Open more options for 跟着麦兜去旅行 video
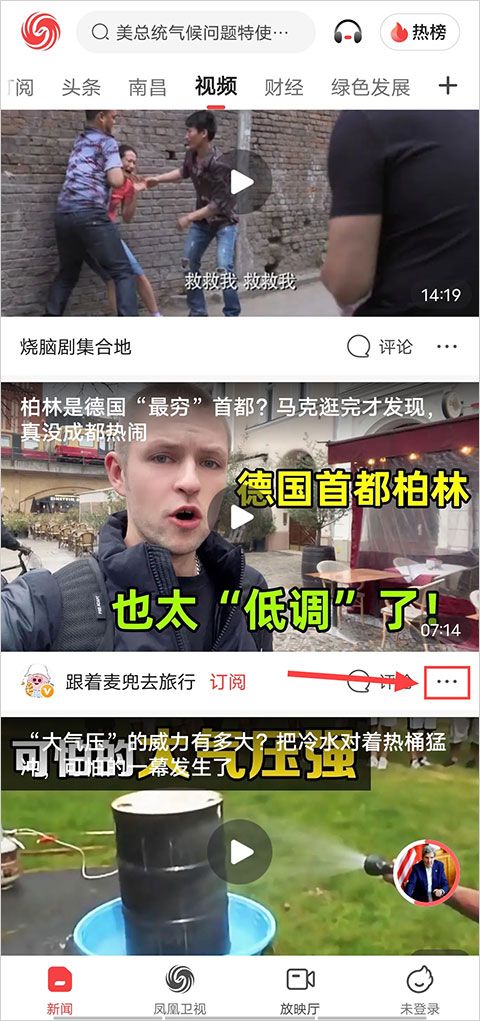Screen dimensions: 480x1021 [x=447, y=682]
